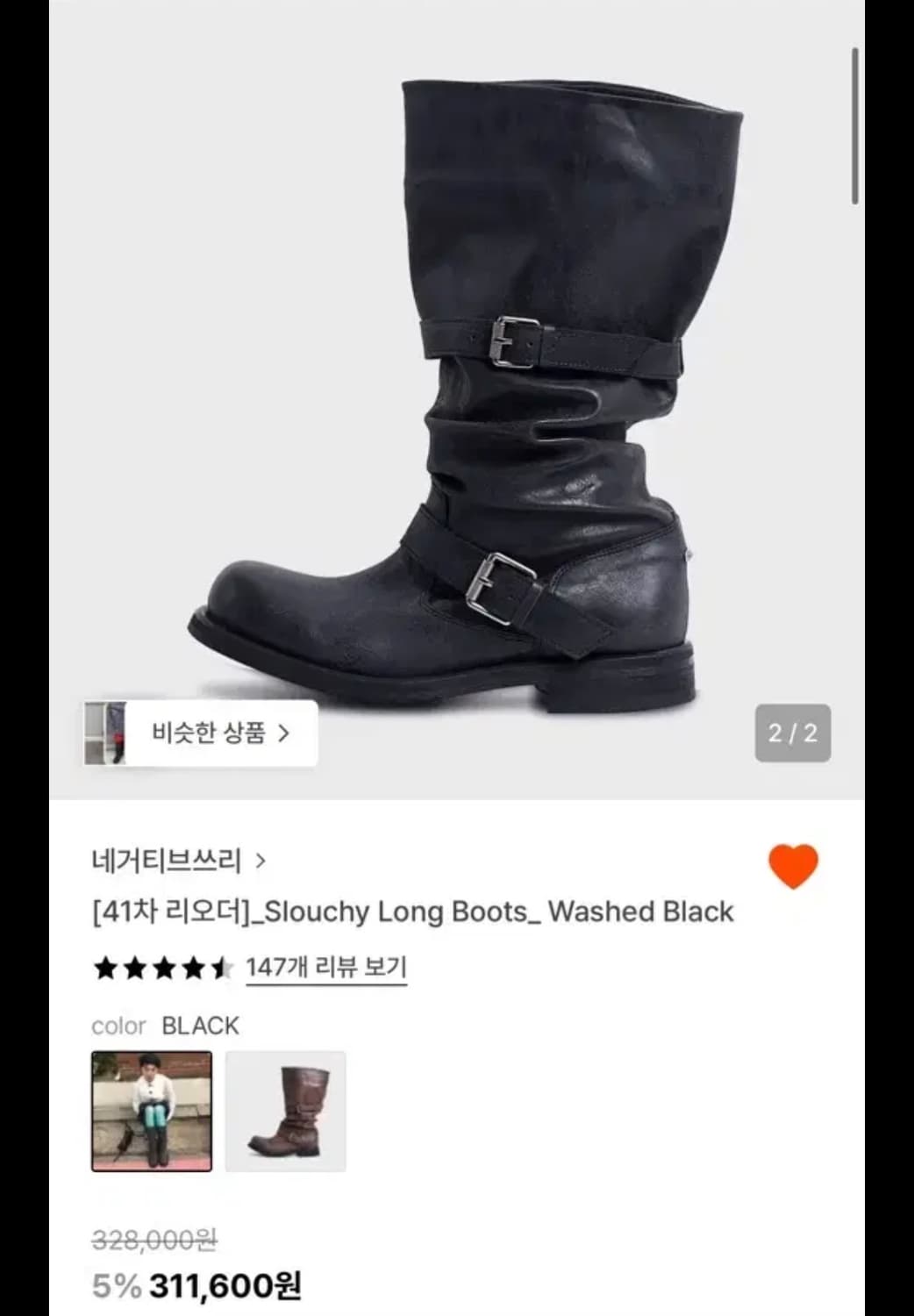
Task: Select the black model photo color swatch
Action: coord(151,1111)
